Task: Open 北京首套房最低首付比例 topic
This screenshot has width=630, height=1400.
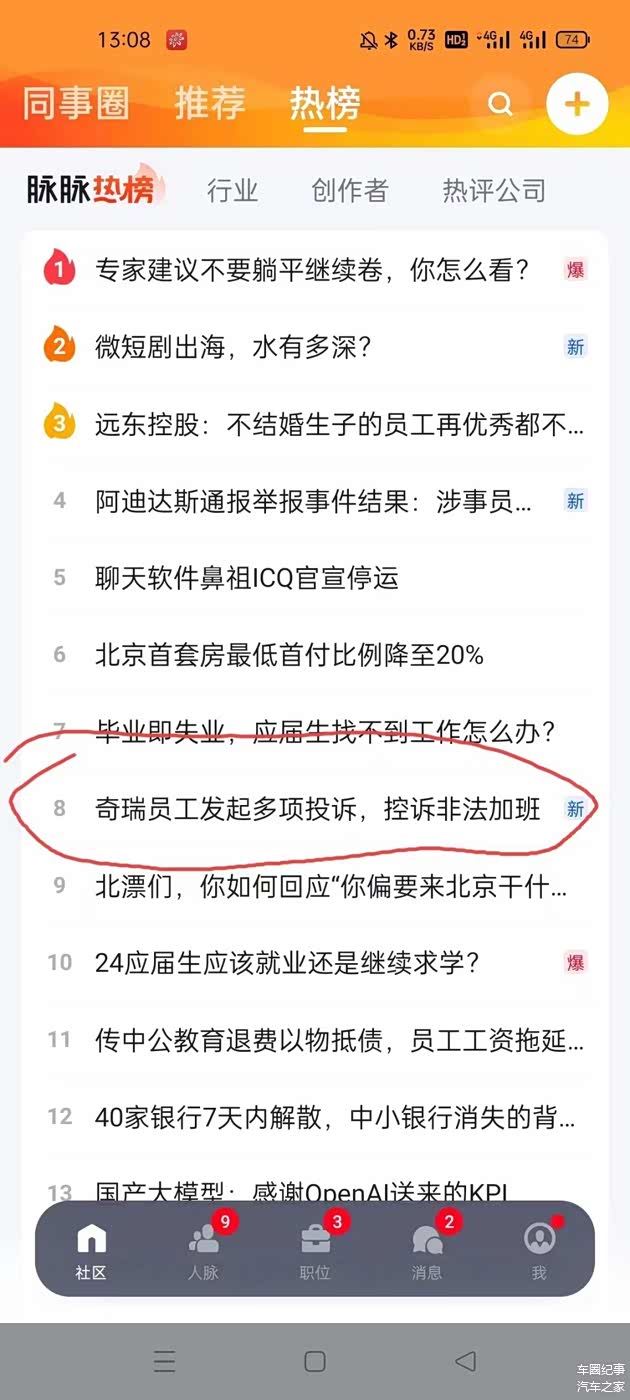Action: 289,655
